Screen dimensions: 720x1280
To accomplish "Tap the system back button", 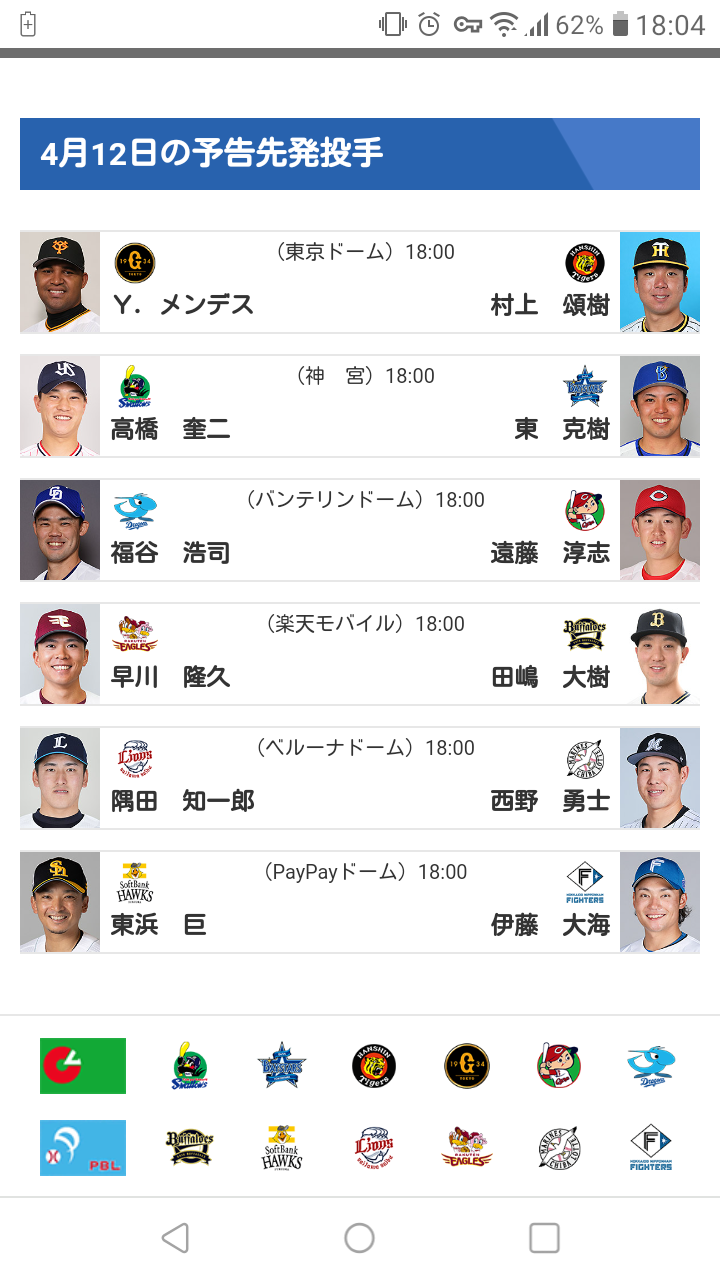I will (176, 1238).
